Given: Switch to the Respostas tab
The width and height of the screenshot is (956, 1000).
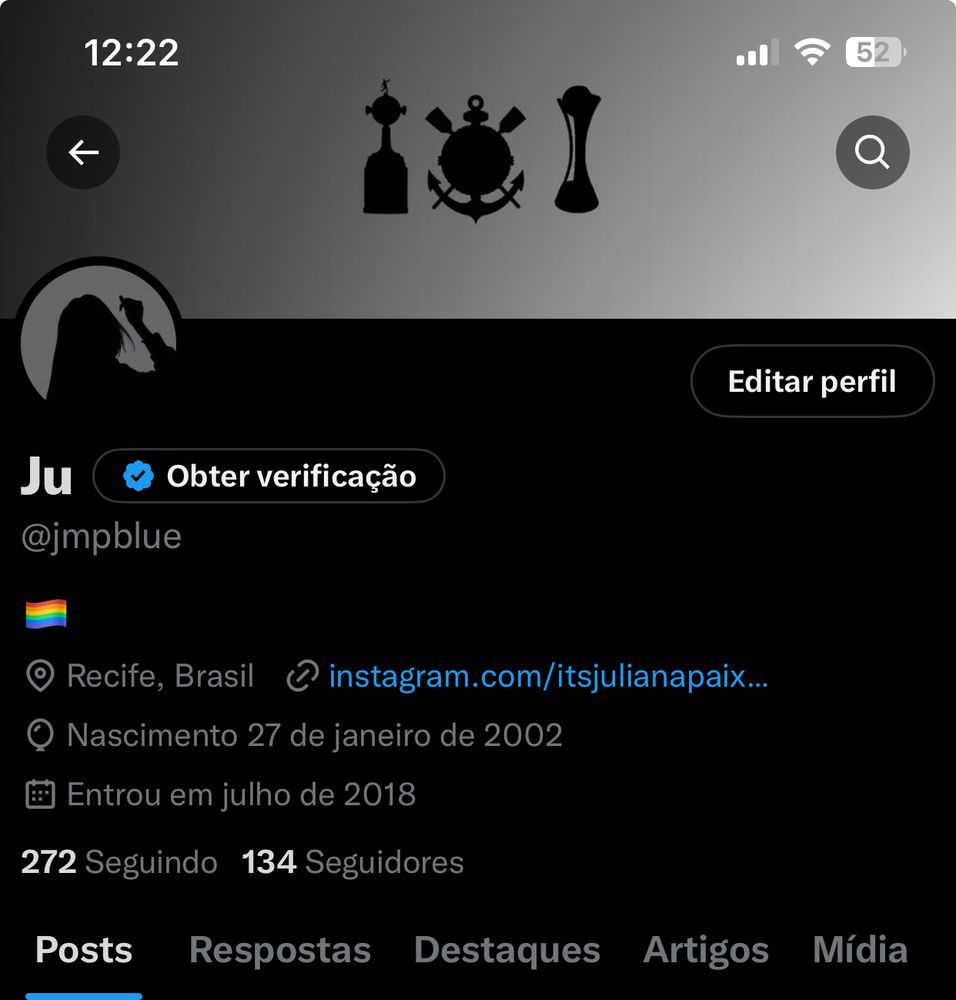Looking at the screenshot, I should (x=279, y=950).
